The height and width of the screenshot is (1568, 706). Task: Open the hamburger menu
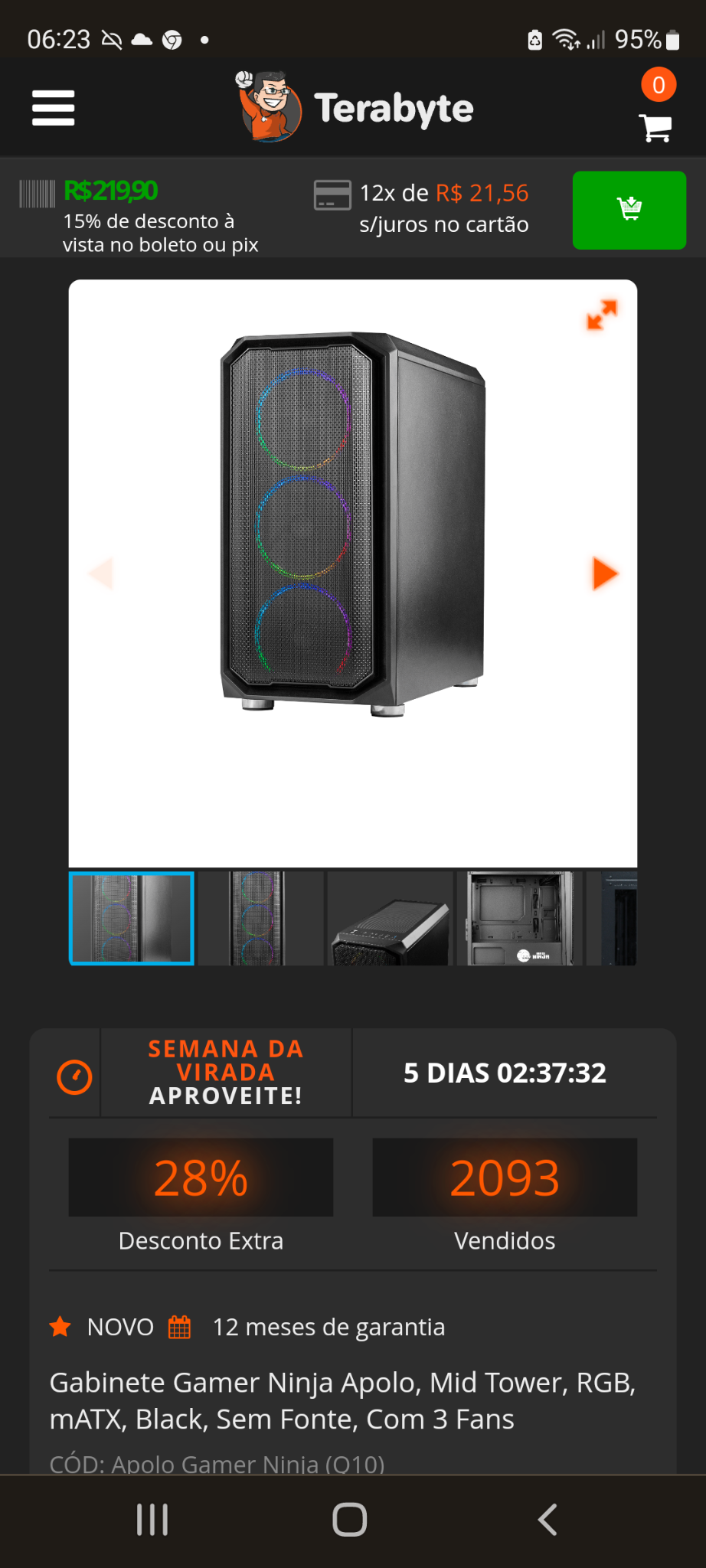(x=53, y=108)
